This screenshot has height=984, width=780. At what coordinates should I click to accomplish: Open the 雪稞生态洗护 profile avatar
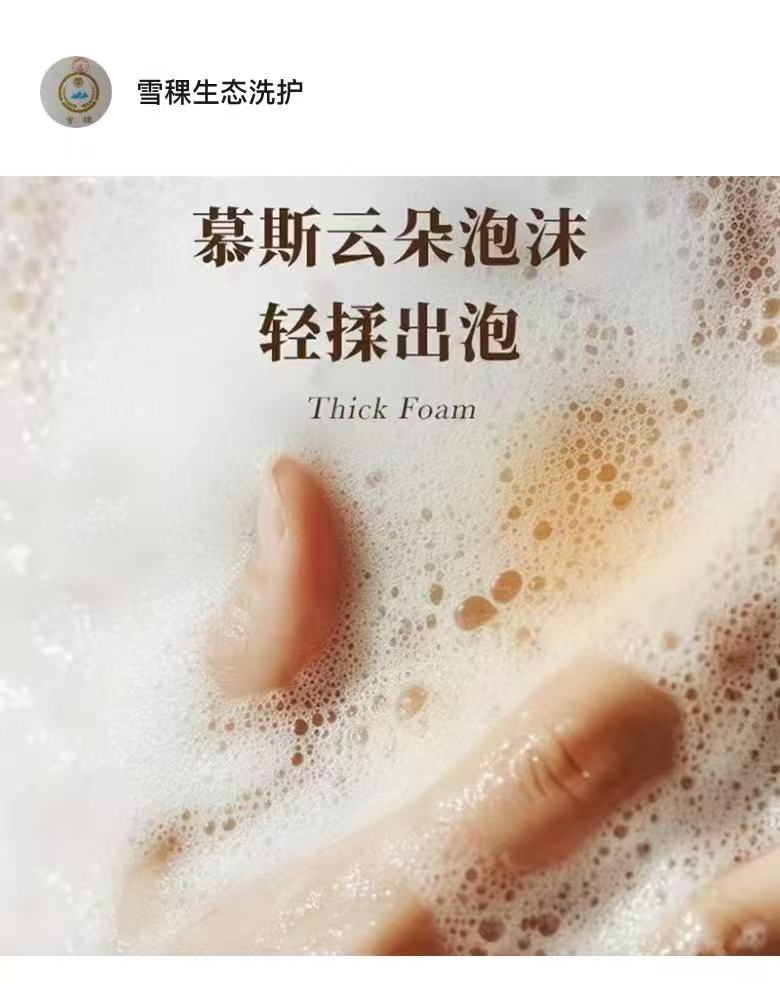click(75, 91)
